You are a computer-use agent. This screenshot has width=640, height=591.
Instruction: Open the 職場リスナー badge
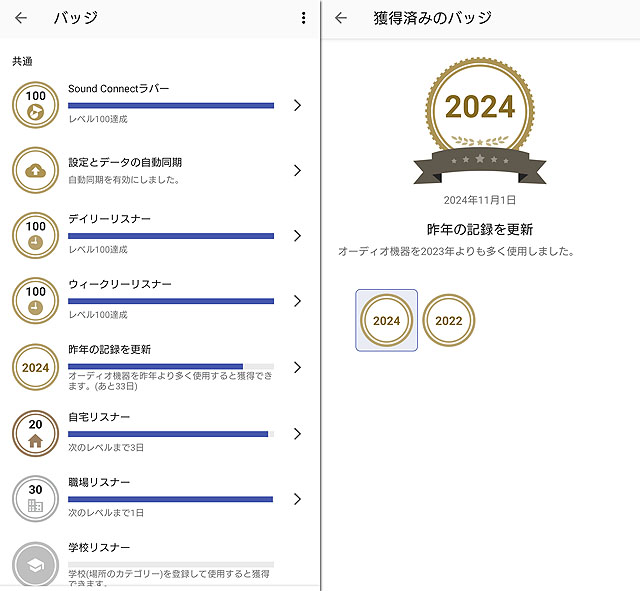pyautogui.click(x=160, y=498)
